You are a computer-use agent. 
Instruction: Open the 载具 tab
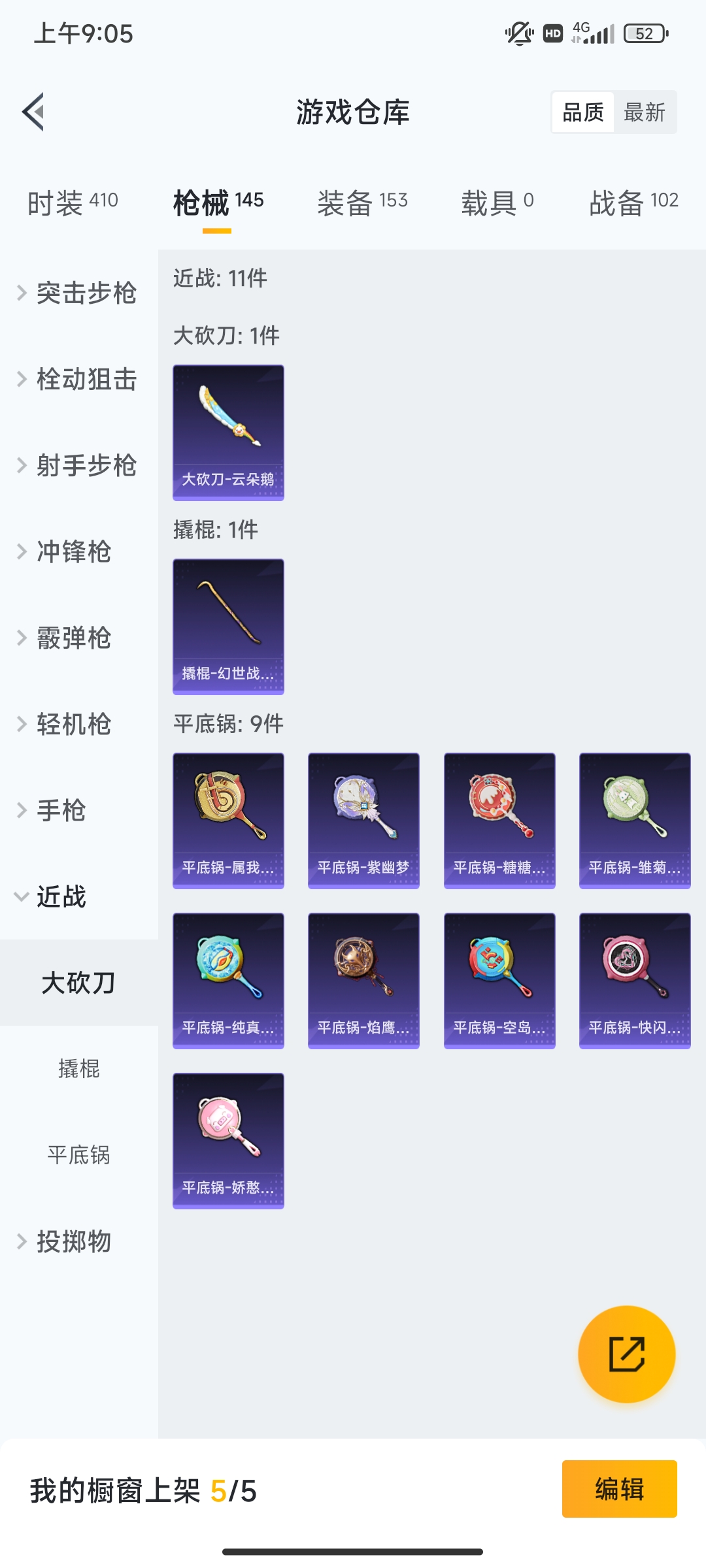[497, 202]
